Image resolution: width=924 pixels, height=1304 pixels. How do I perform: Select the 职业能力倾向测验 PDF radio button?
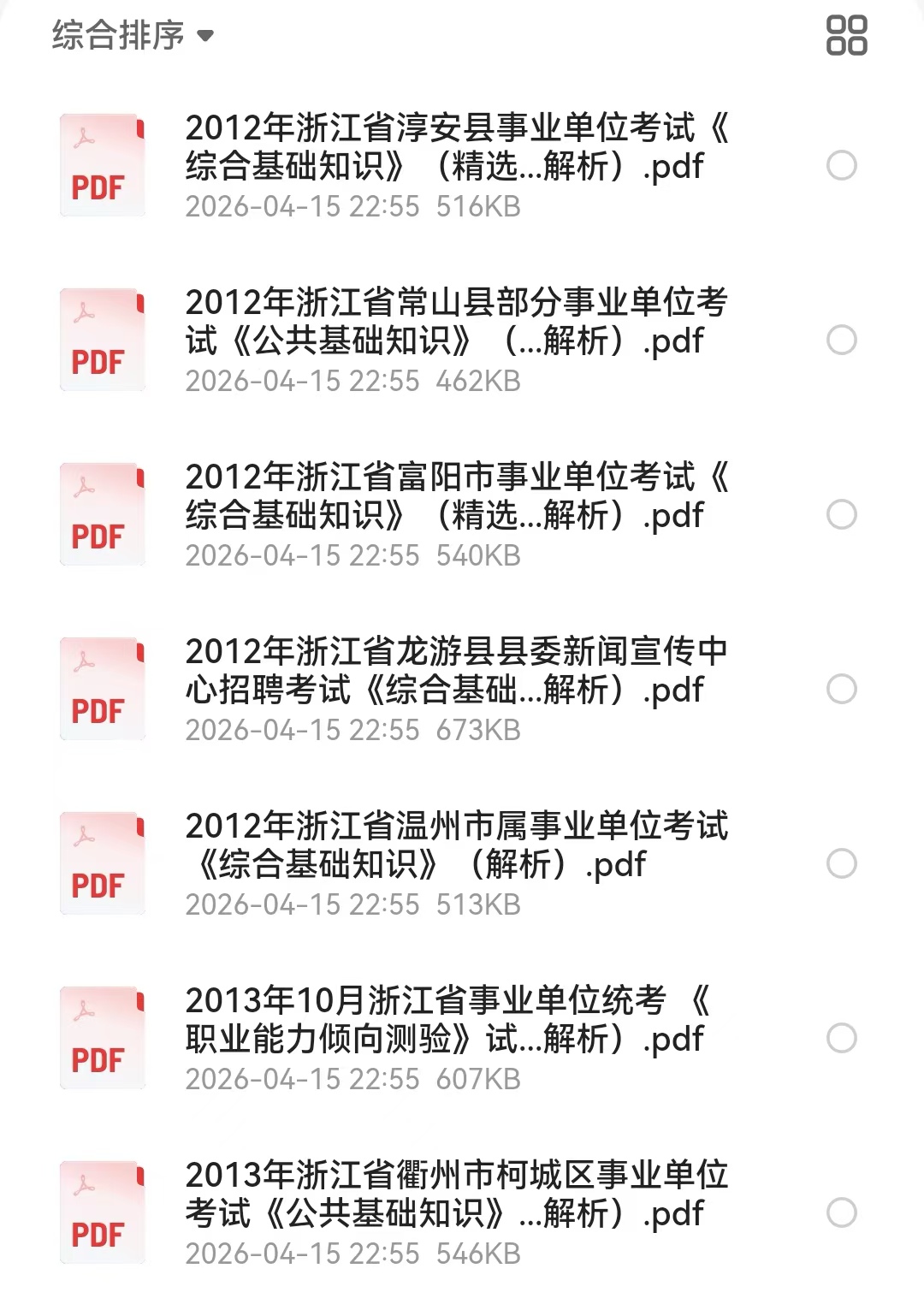pos(842,1039)
